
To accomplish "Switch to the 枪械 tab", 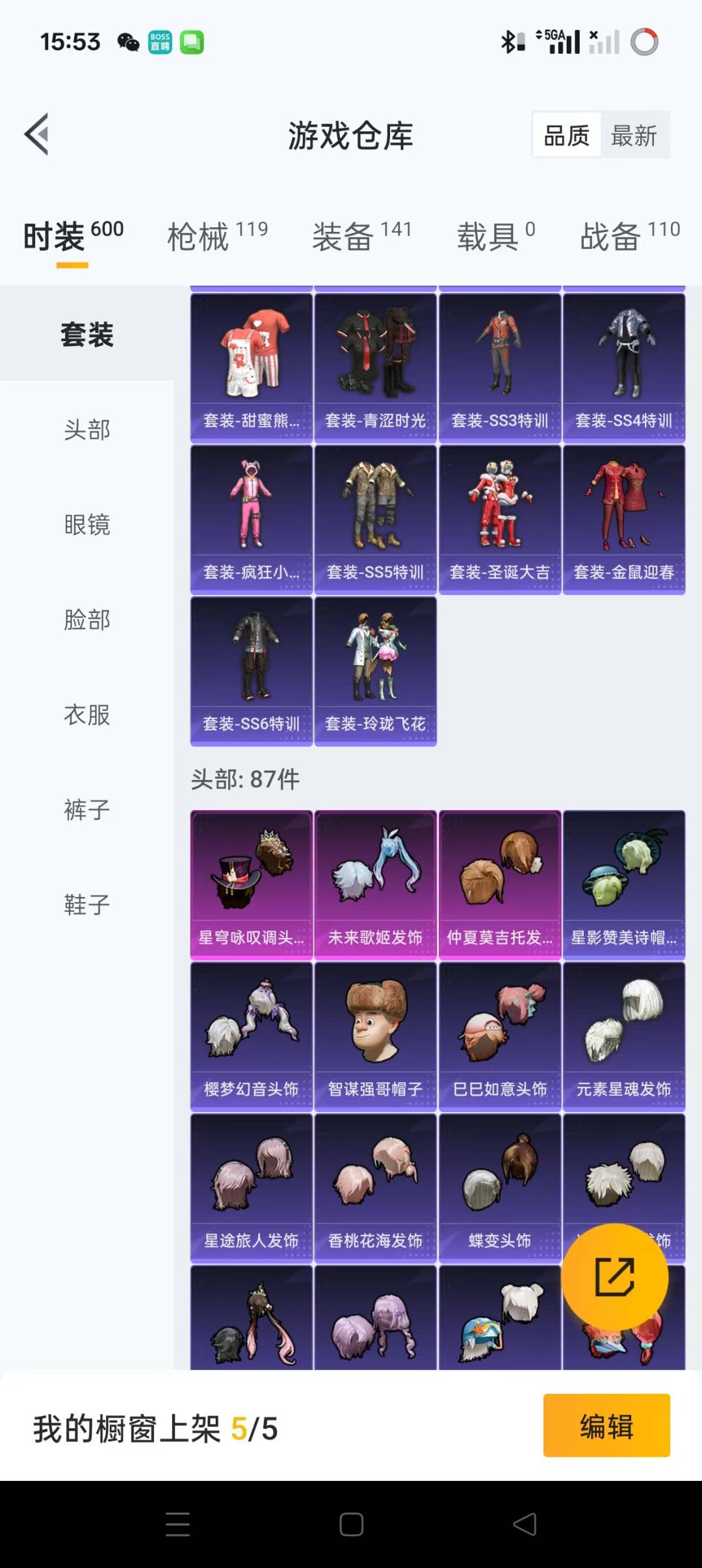I will coord(217,235).
